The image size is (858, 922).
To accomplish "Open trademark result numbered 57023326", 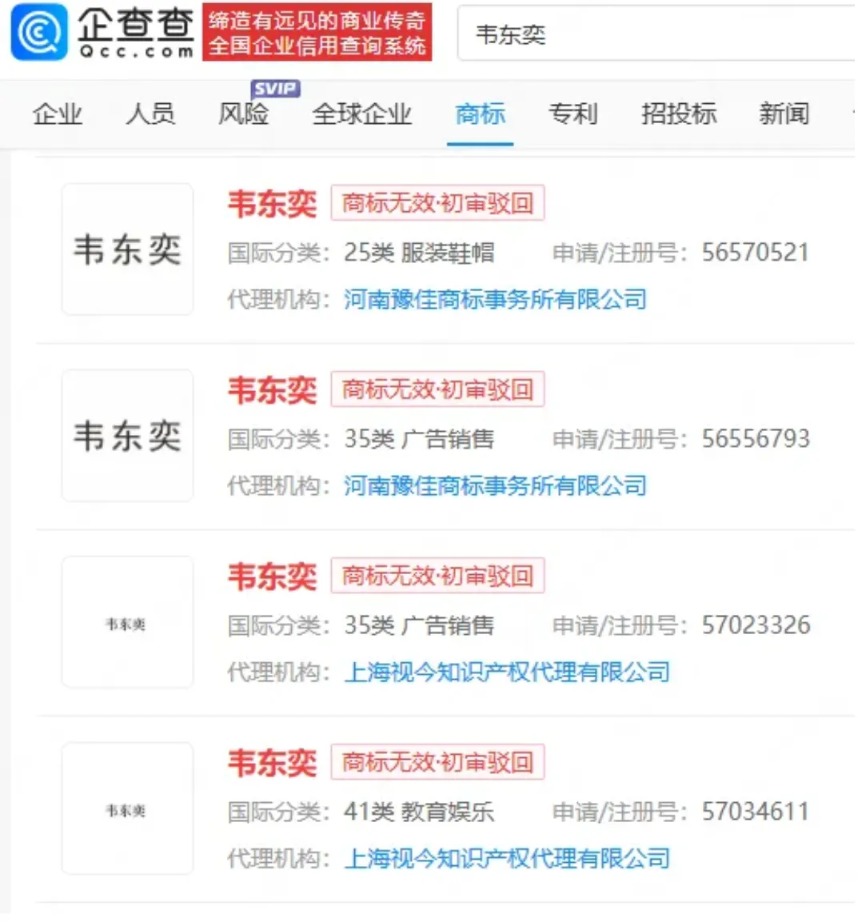I will tap(272, 576).
